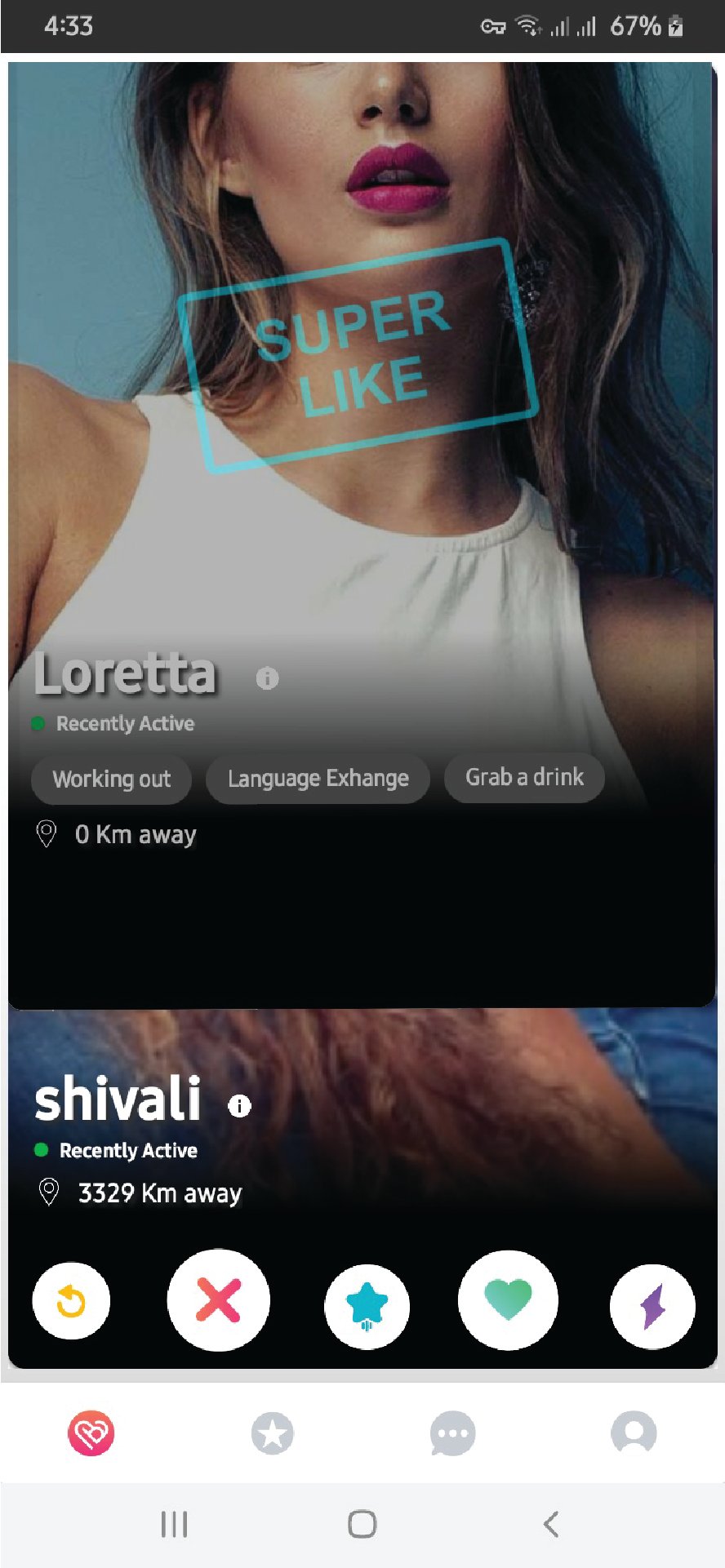Image resolution: width=725 pixels, height=1568 pixels.
Task: Open info icon next to Loretta
Action: (267, 677)
